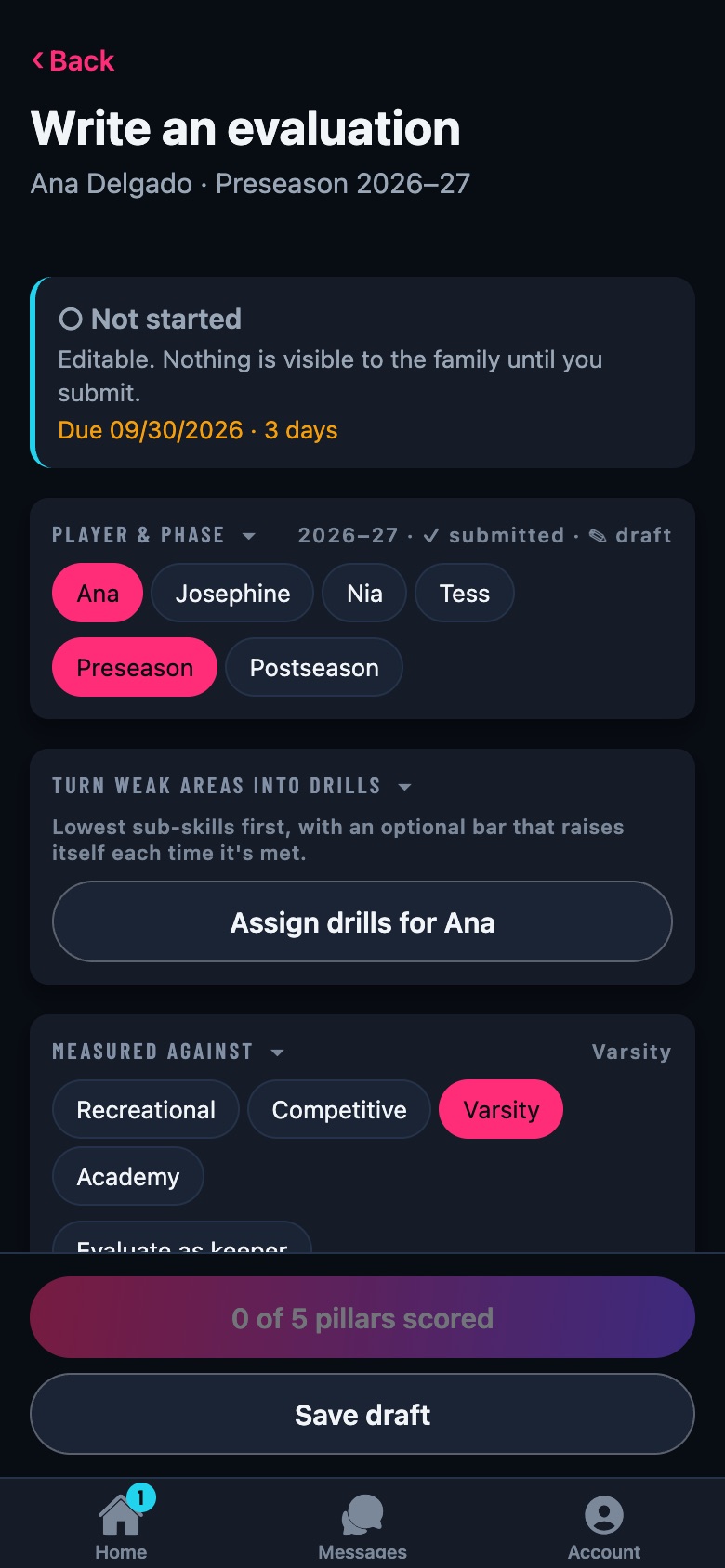Collapse the Player & Phase section

tap(154, 535)
